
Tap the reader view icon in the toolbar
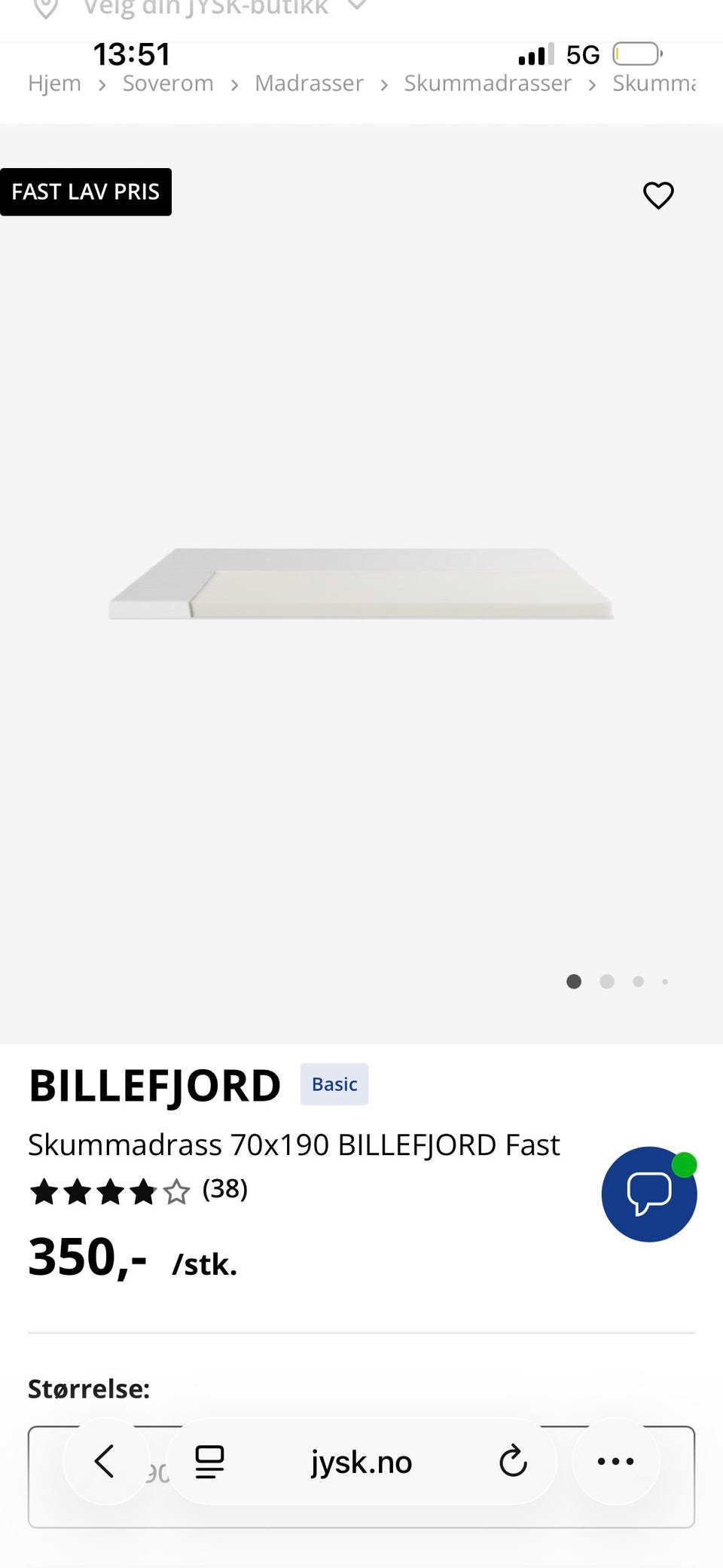209,1461
